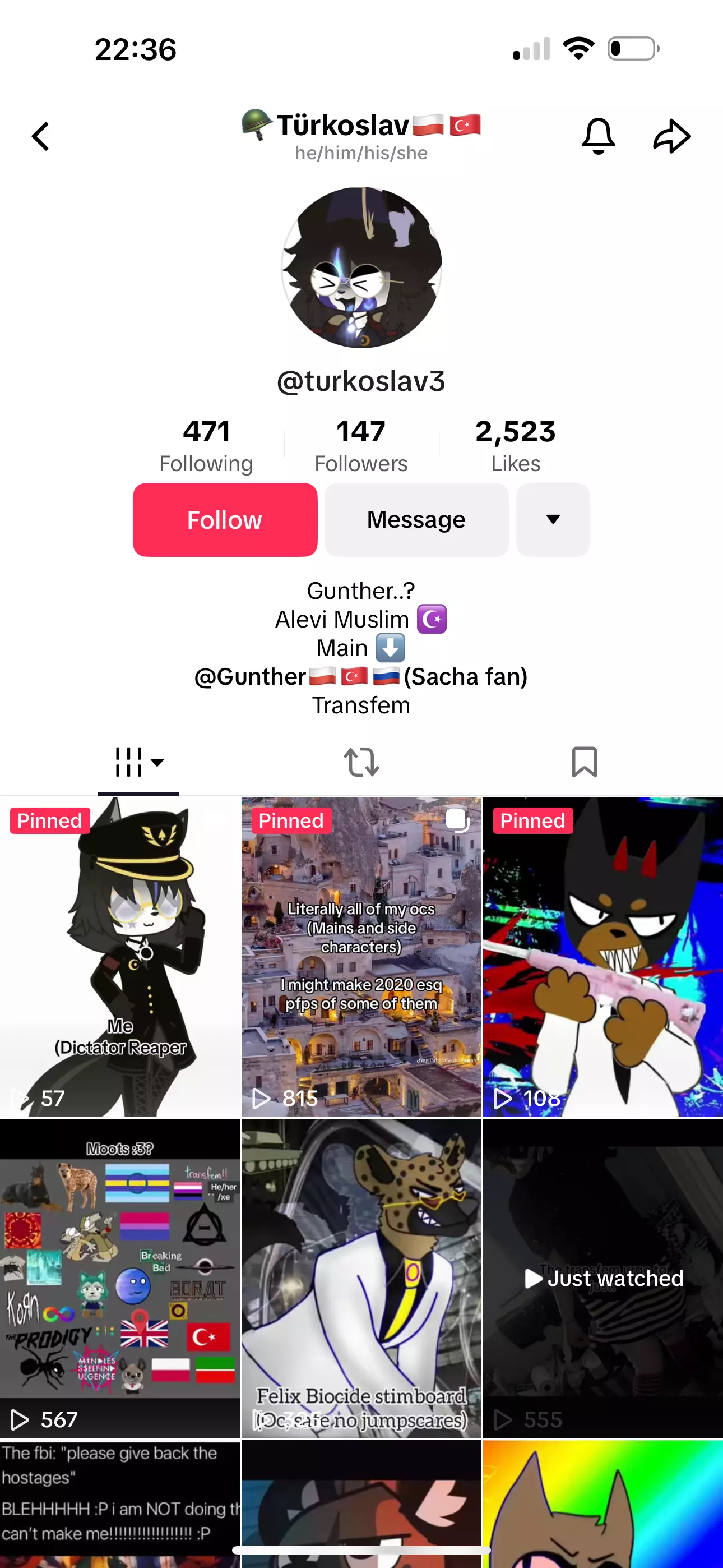The width and height of the screenshot is (723, 1568).
Task: Share this profile via the arrow icon
Action: click(x=672, y=136)
